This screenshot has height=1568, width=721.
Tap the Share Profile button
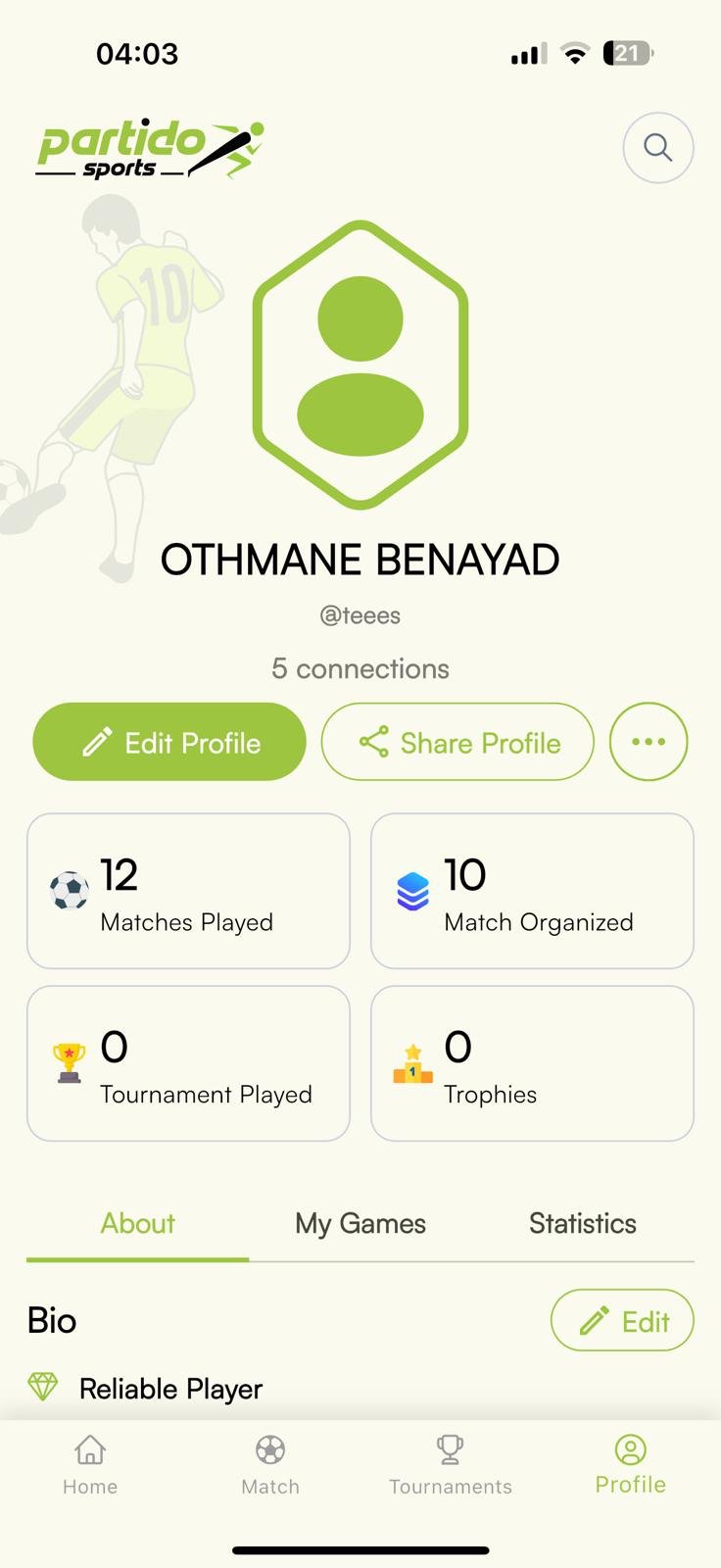(x=457, y=742)
